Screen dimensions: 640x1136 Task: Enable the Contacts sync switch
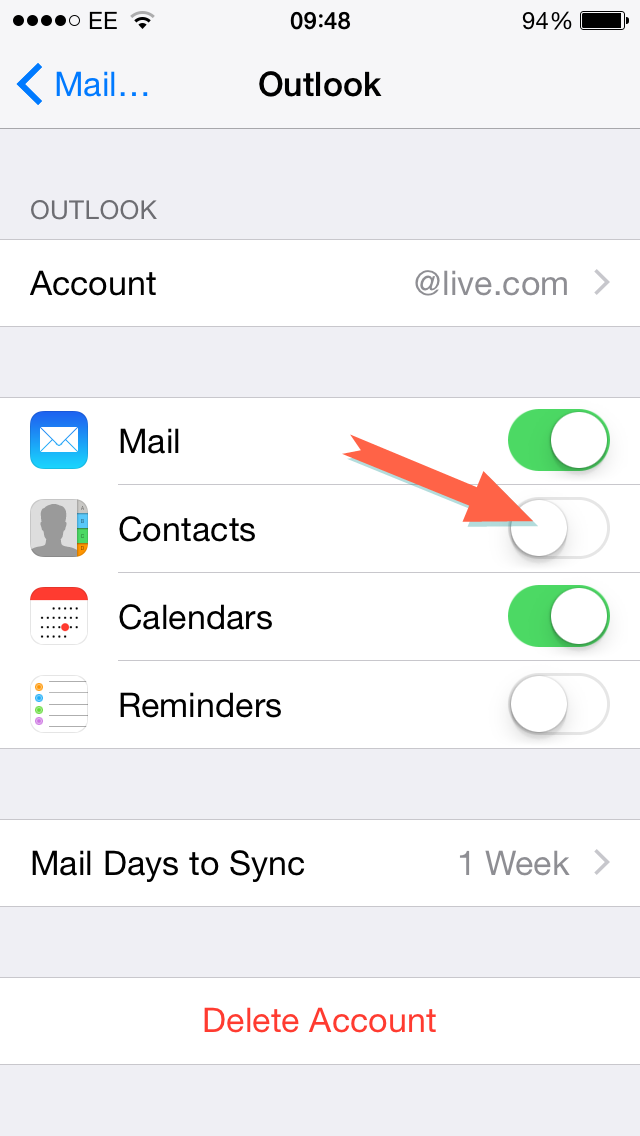coord(558,529)
